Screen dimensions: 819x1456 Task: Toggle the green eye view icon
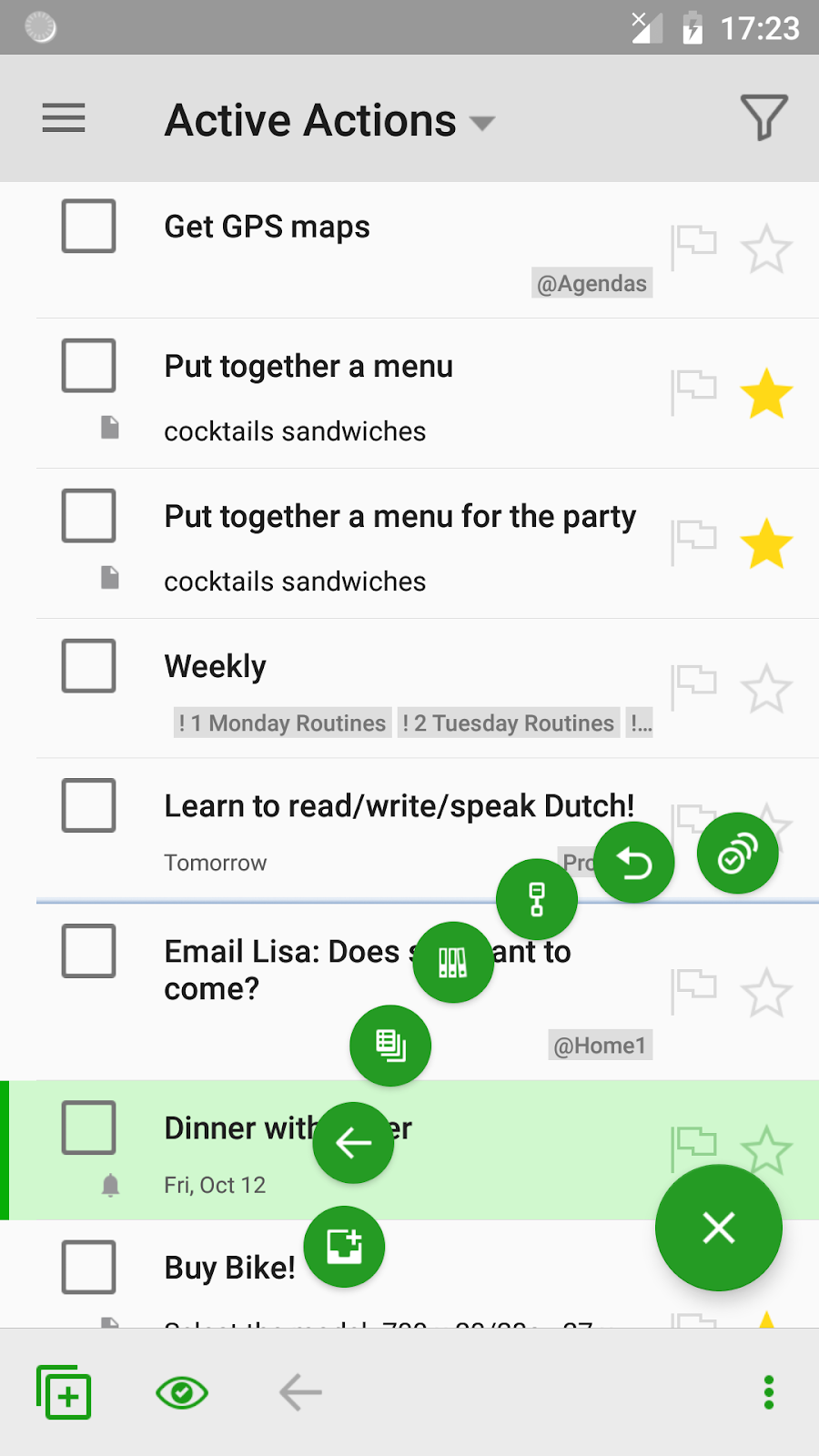pos(182,1392)
